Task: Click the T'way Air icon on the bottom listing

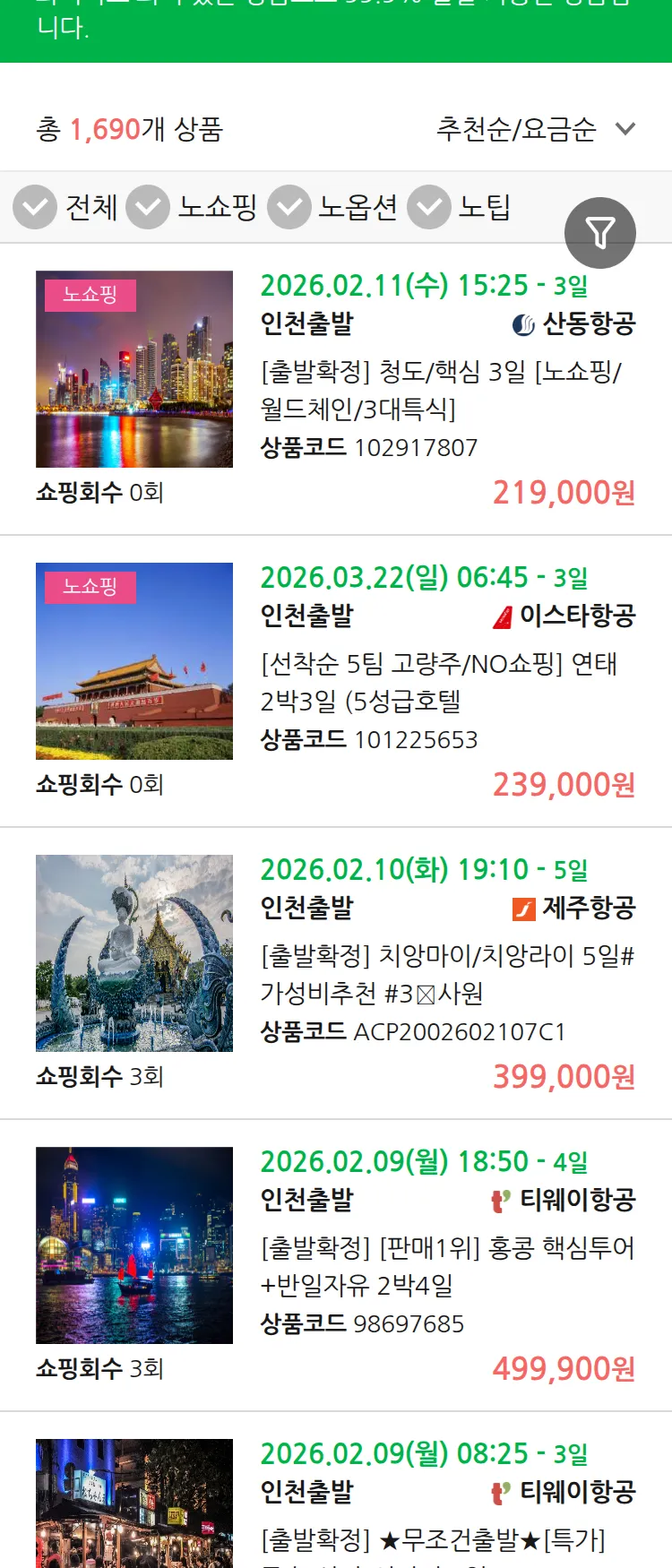Action: (502, 1492)
